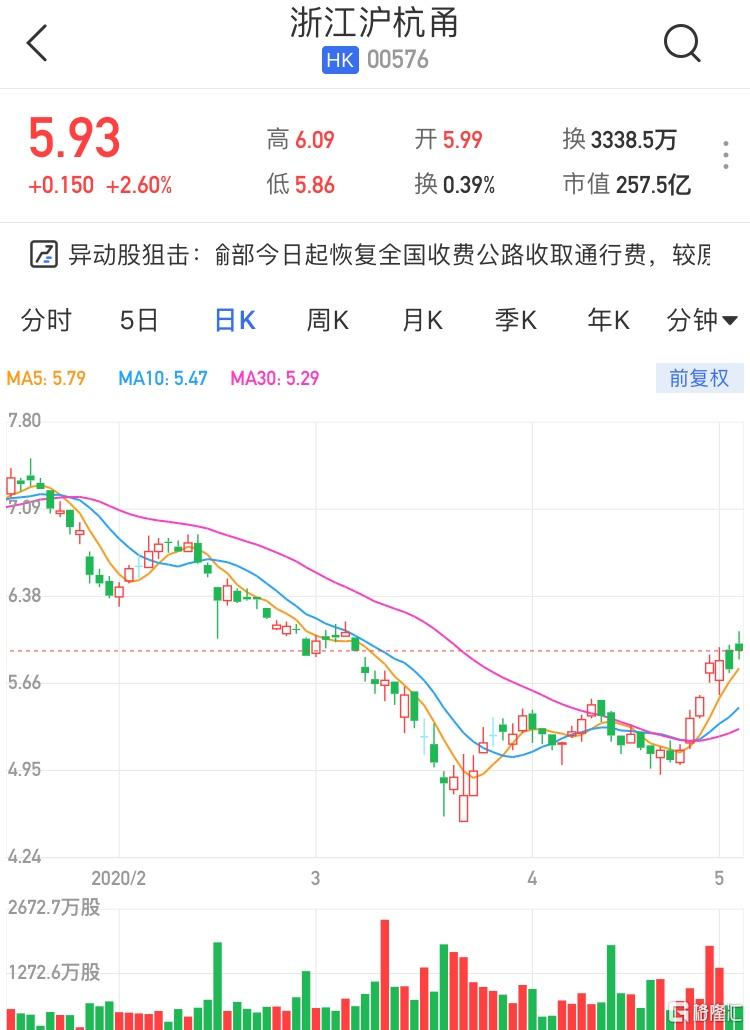
Task: Expand the 分钟 interval dropdown
Action: tap(702, 320)
